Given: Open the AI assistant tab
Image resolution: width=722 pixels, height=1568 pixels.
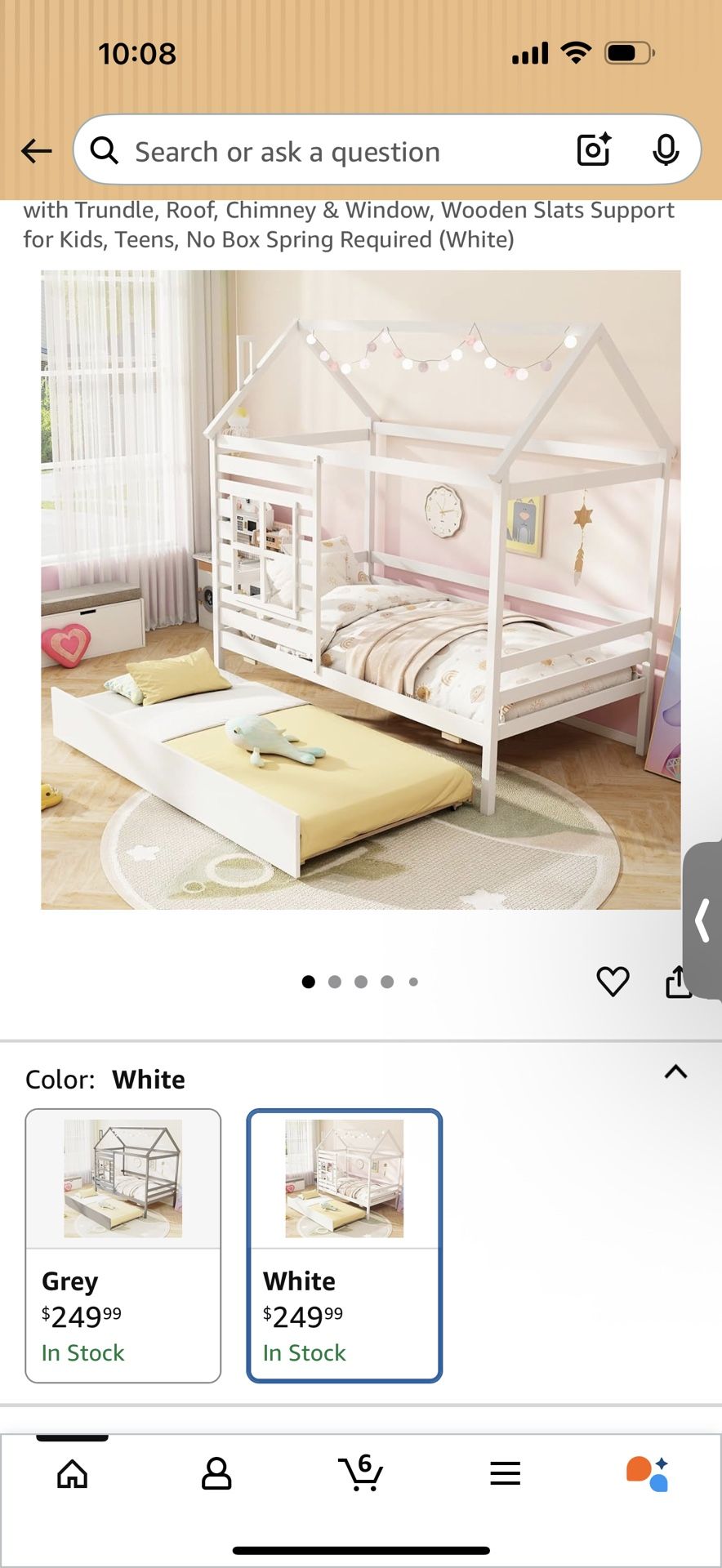Looking at the screenshot, I should (x=648, y=1474).
